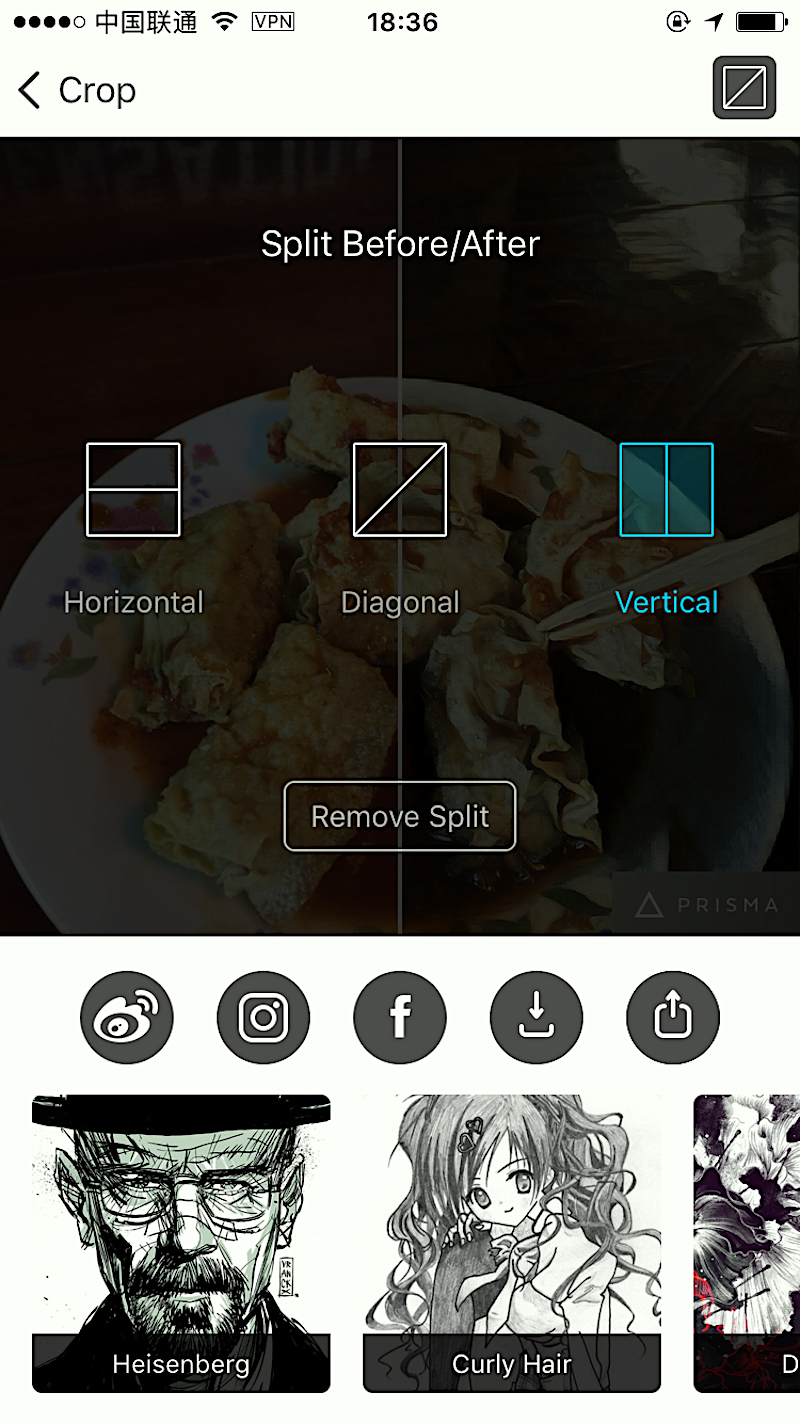
Task: Select the Vertical split option
Action: pyautogui.click(x=666, y=530)
